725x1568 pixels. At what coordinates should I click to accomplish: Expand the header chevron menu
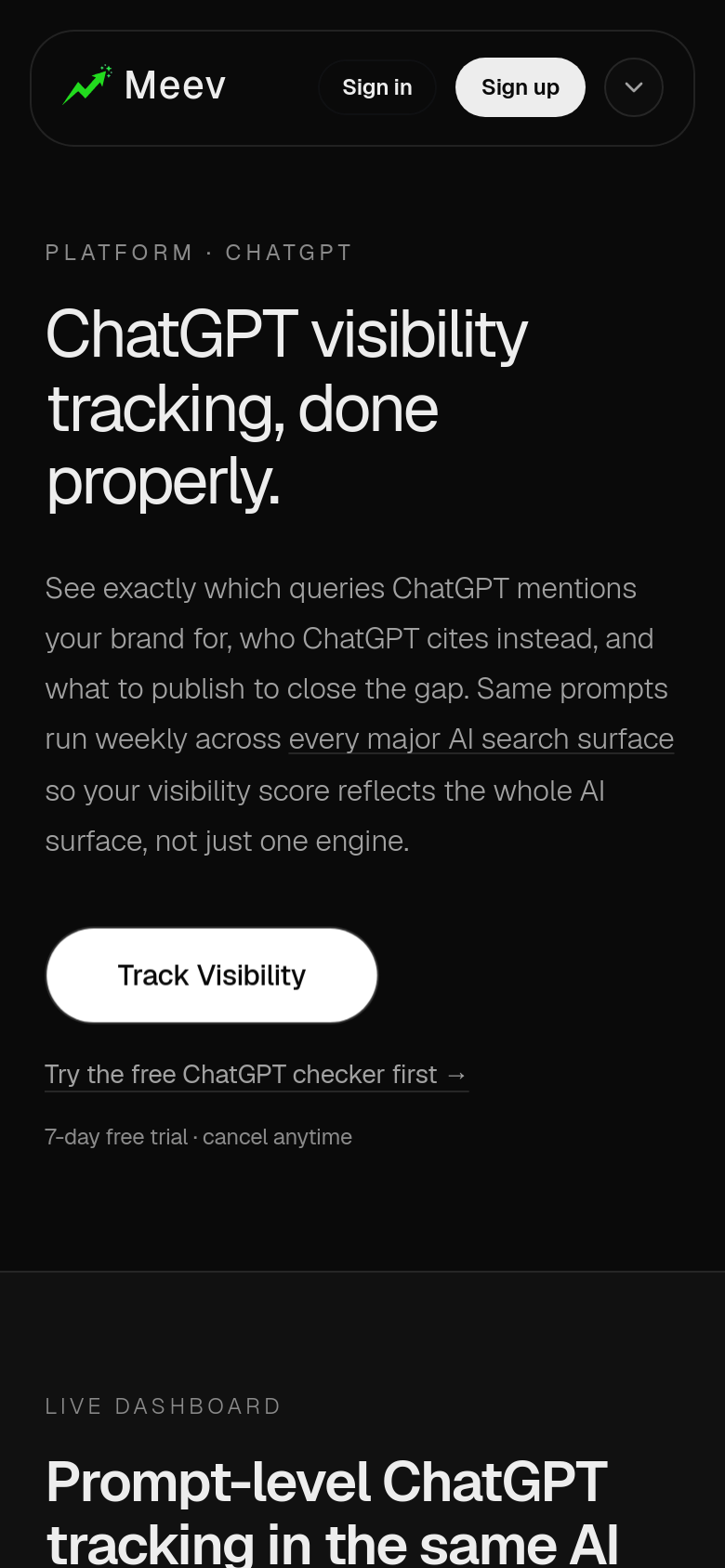[x=634, y=87]
